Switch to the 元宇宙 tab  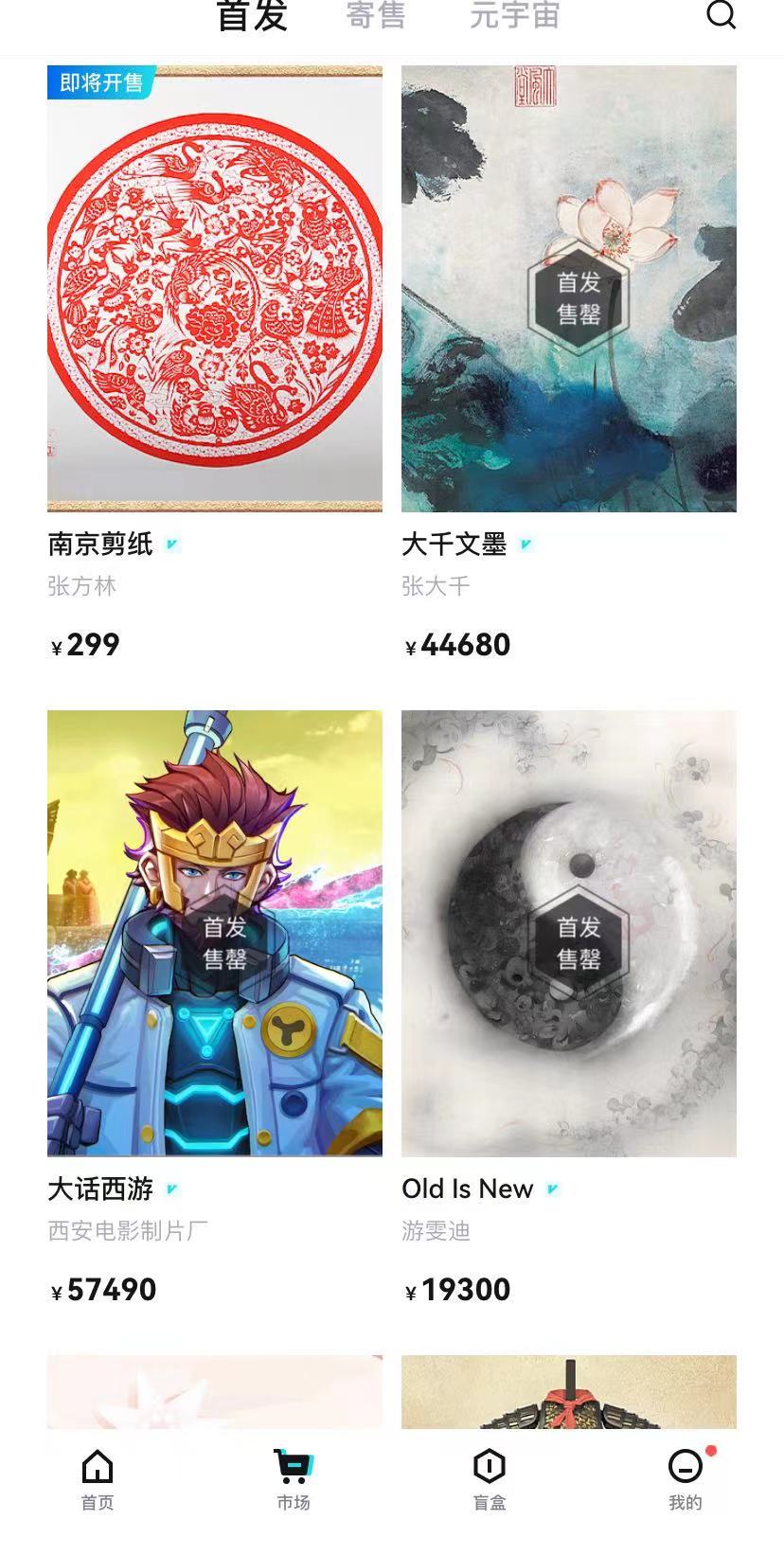click(514, 16)
